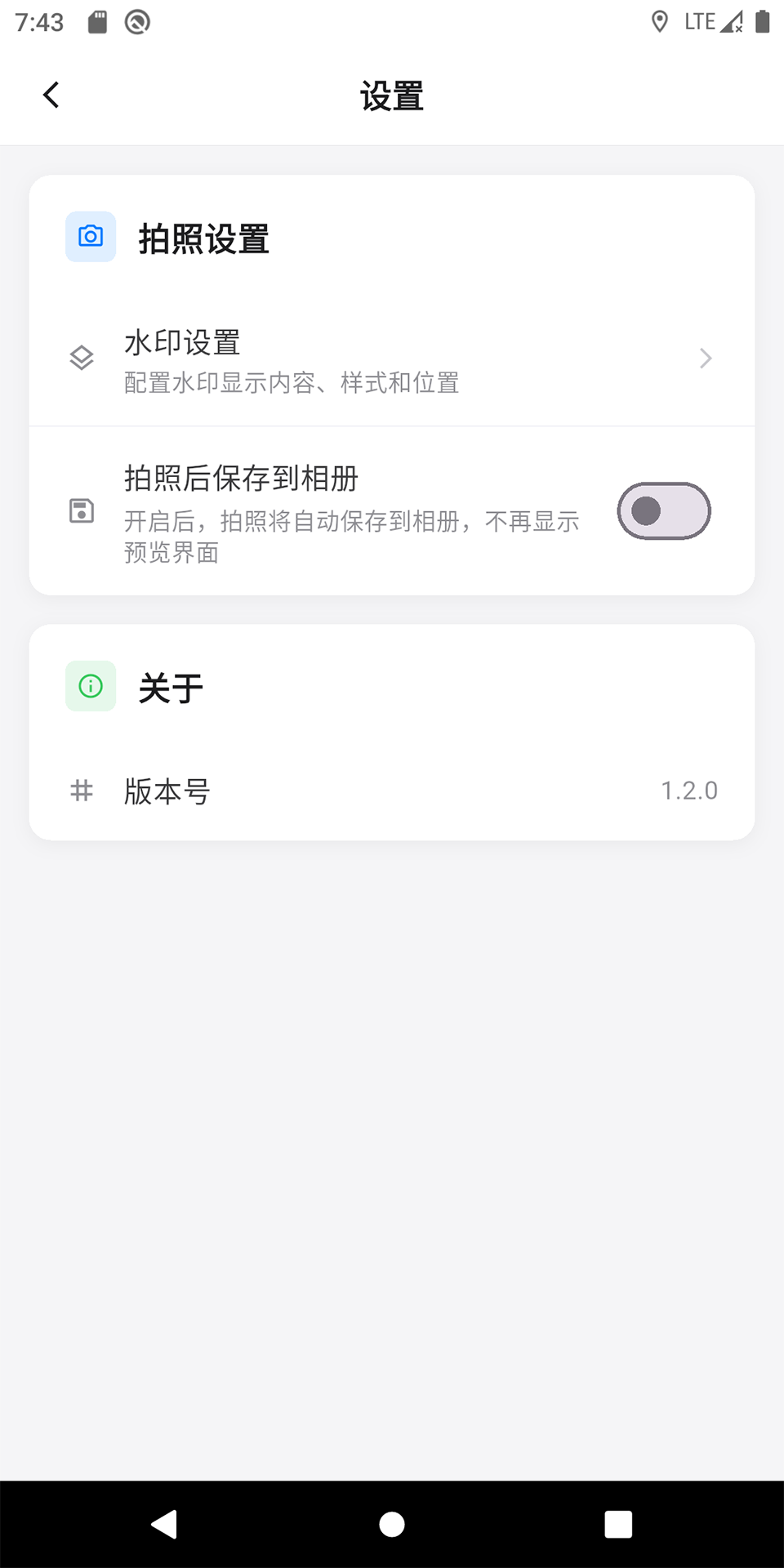
Task: Click the save-to-album floppy disk icon
Action: click(x=81, y=511)
